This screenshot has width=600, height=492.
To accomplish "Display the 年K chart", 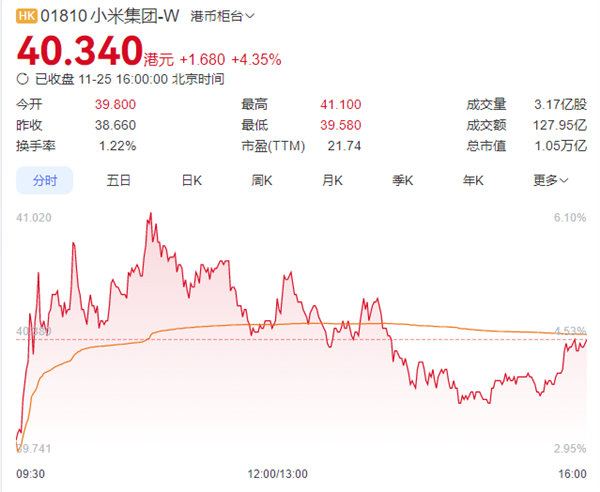I will 473,181.
